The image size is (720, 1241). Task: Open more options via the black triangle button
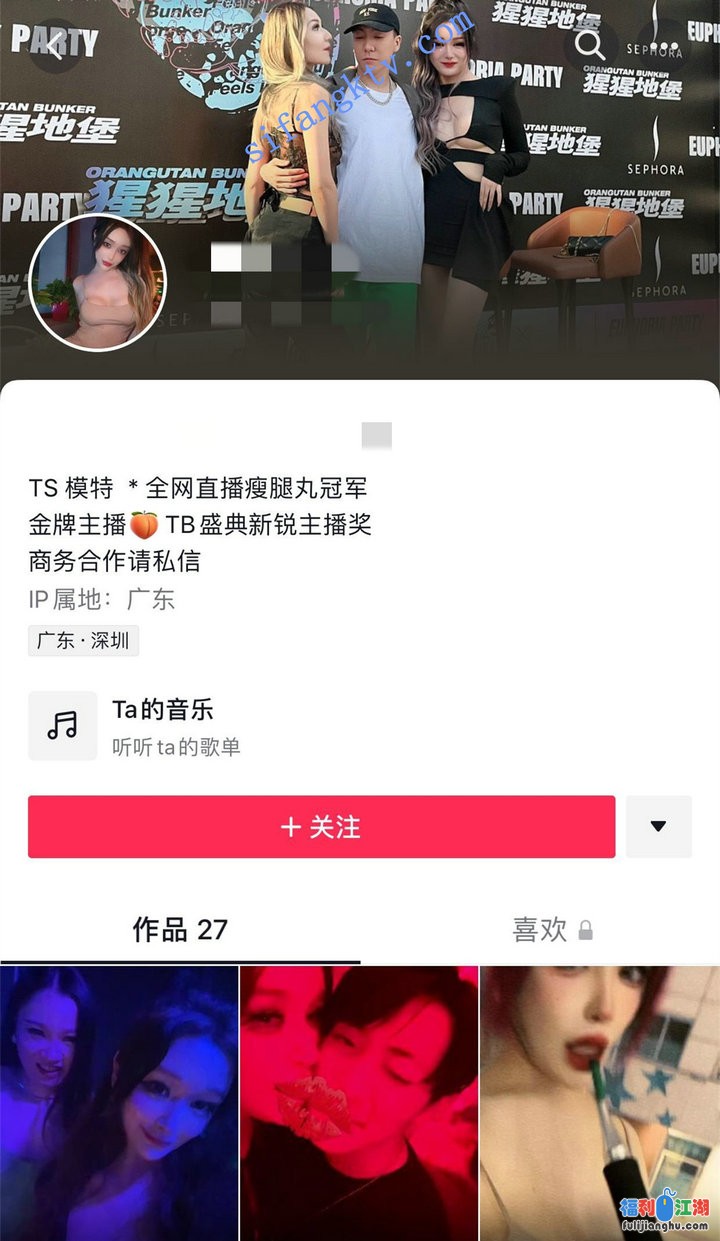click(x=658, y=826)
